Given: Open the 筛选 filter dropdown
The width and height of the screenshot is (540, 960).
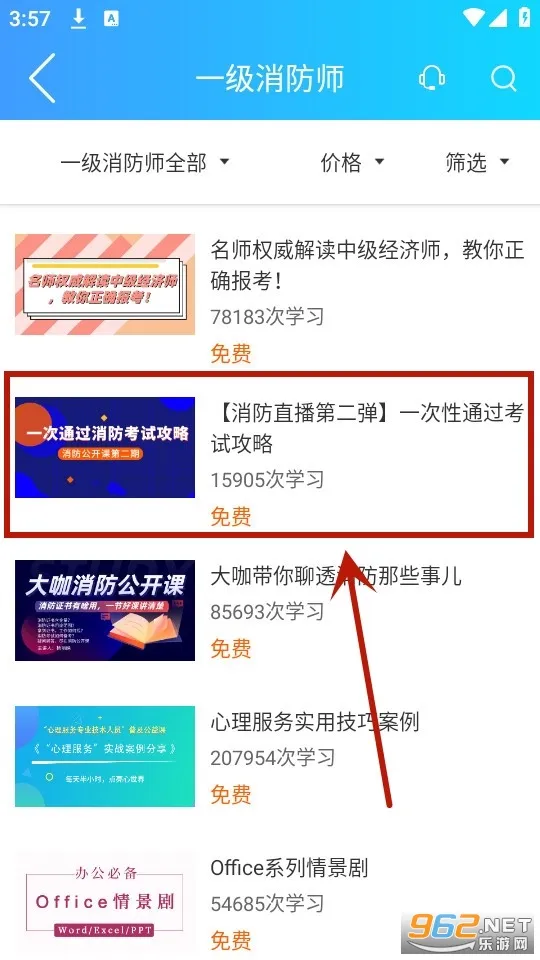Looking at the screenshot, I should pyautogui.click(x=478, y=162).
